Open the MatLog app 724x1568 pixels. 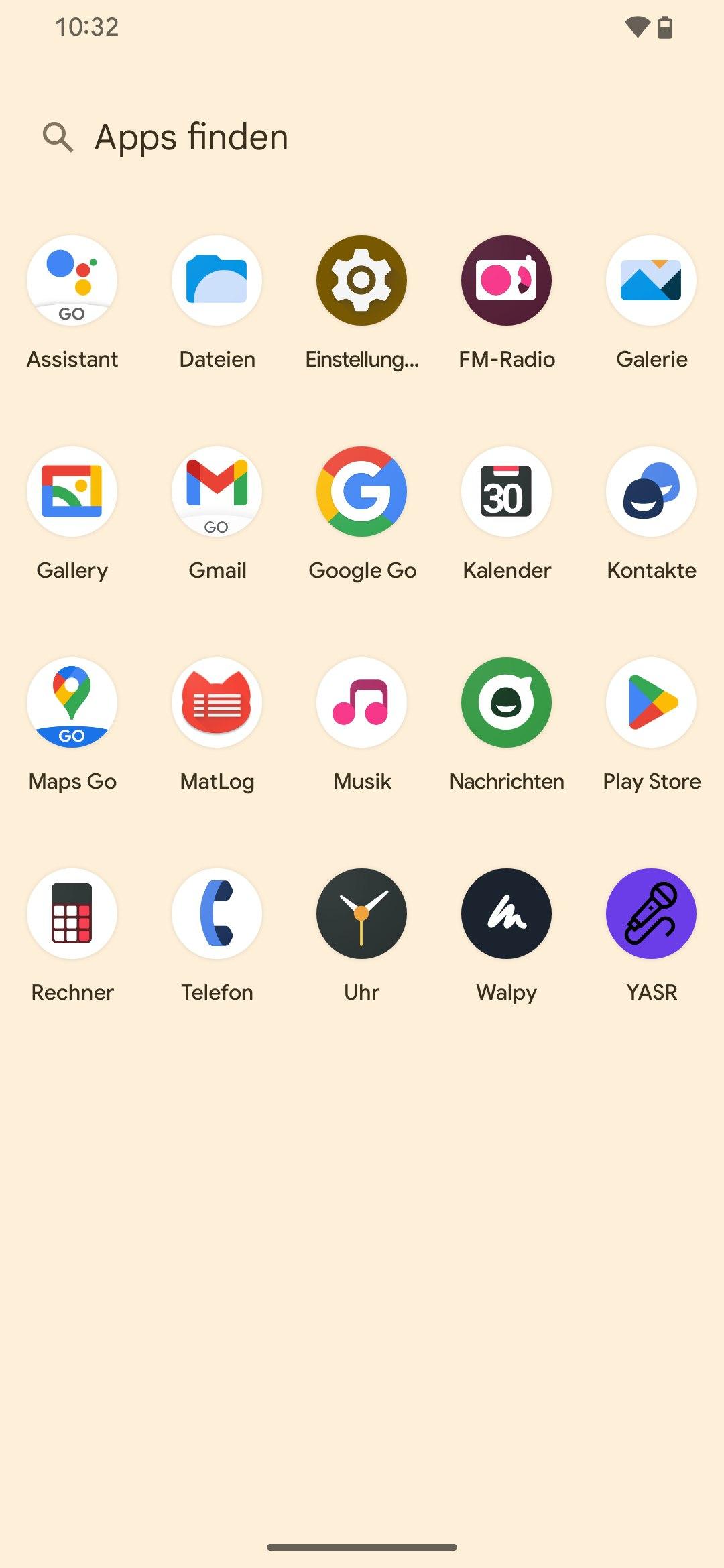click(x=217, y=703)
